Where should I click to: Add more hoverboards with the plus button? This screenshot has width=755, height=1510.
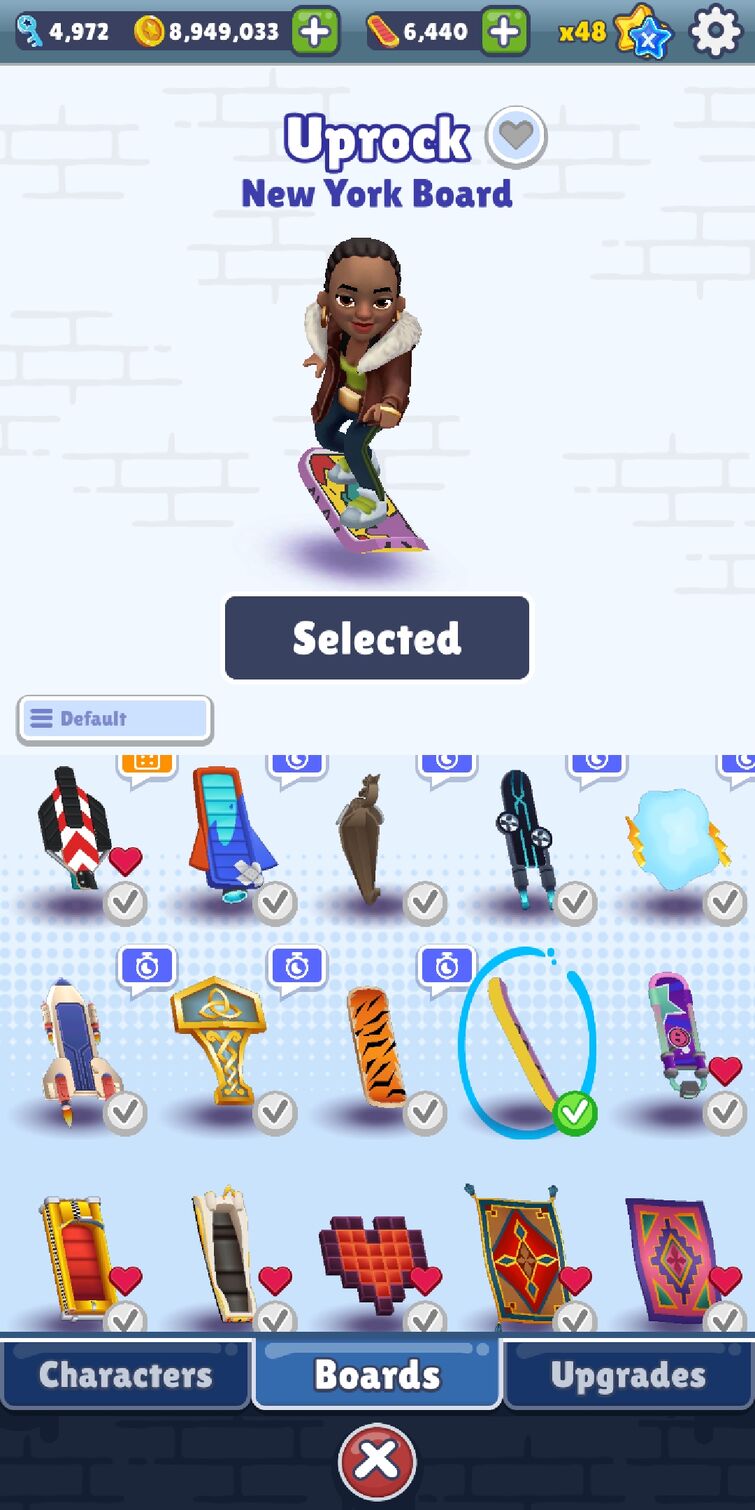point(505,32)
